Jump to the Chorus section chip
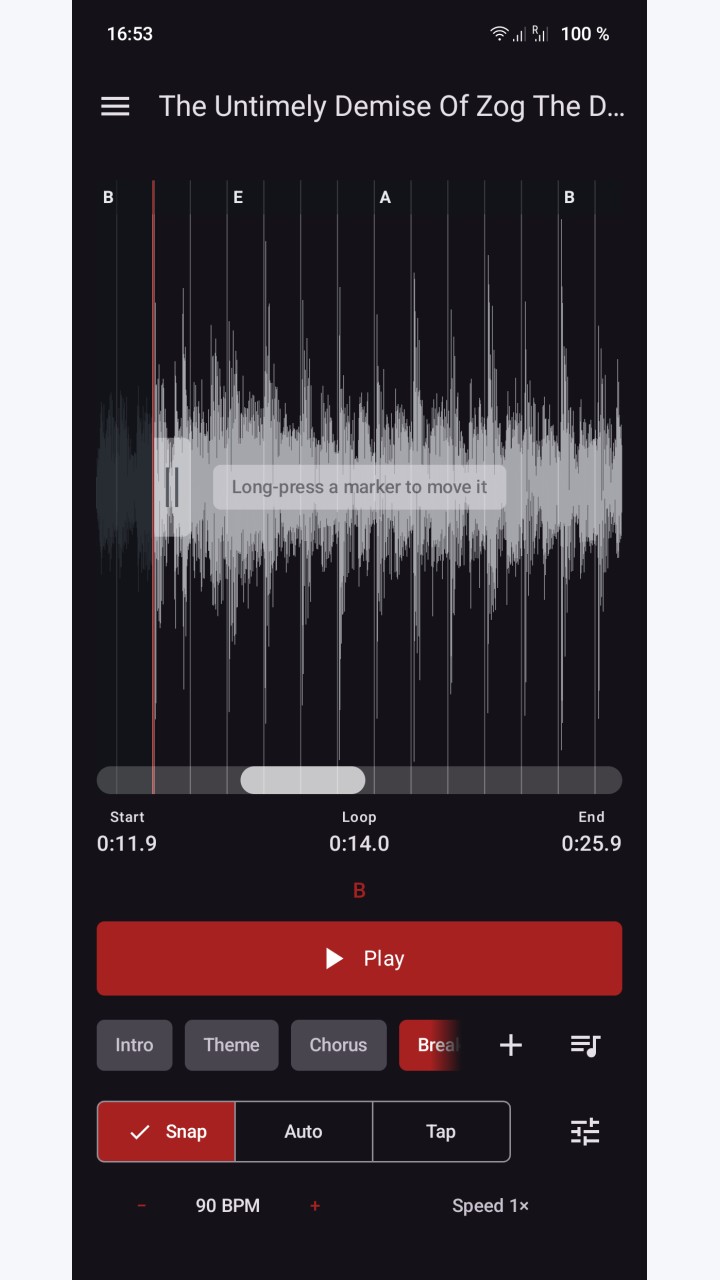The width and height of the screenshot is (720, 1280). coord(338,1045)
